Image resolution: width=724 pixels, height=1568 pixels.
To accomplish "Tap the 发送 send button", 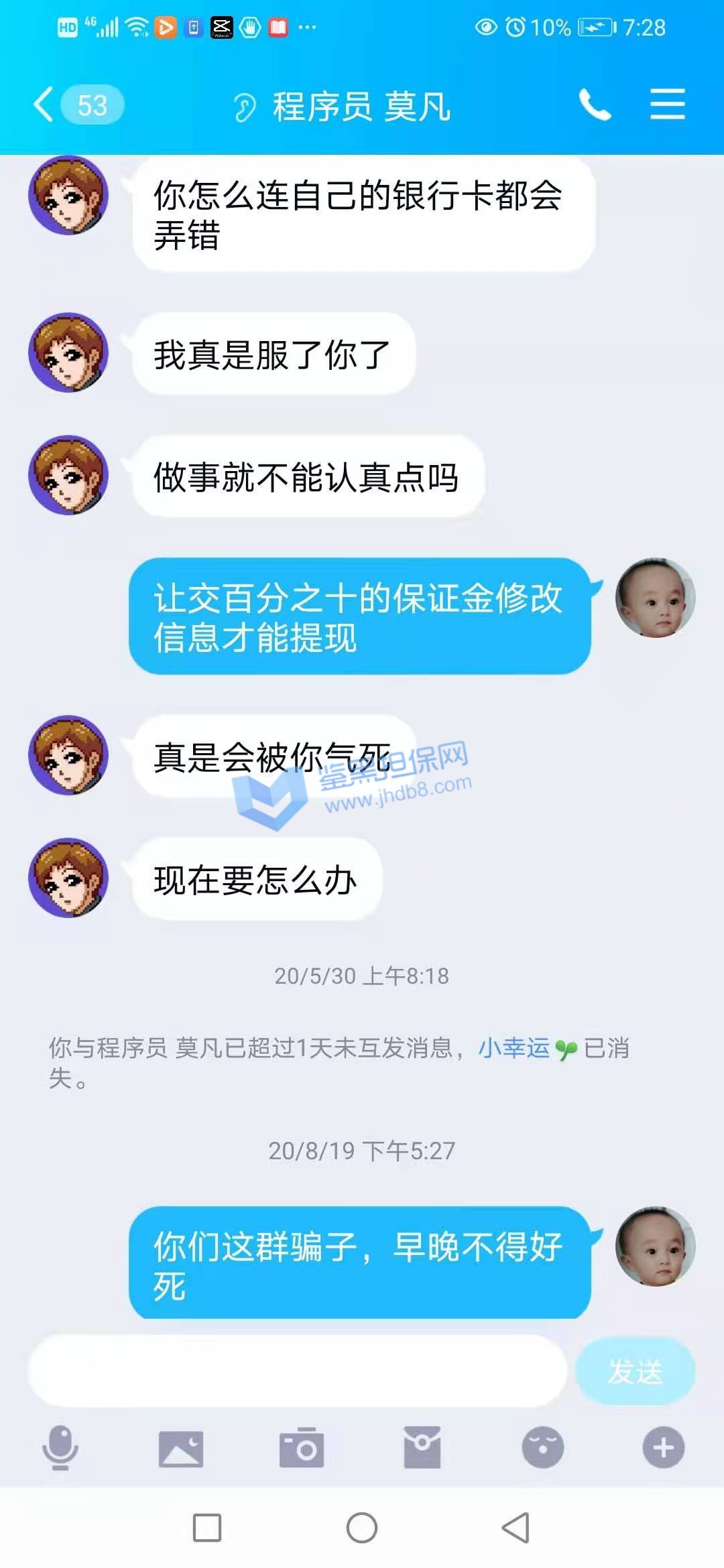I will 634,1371.
